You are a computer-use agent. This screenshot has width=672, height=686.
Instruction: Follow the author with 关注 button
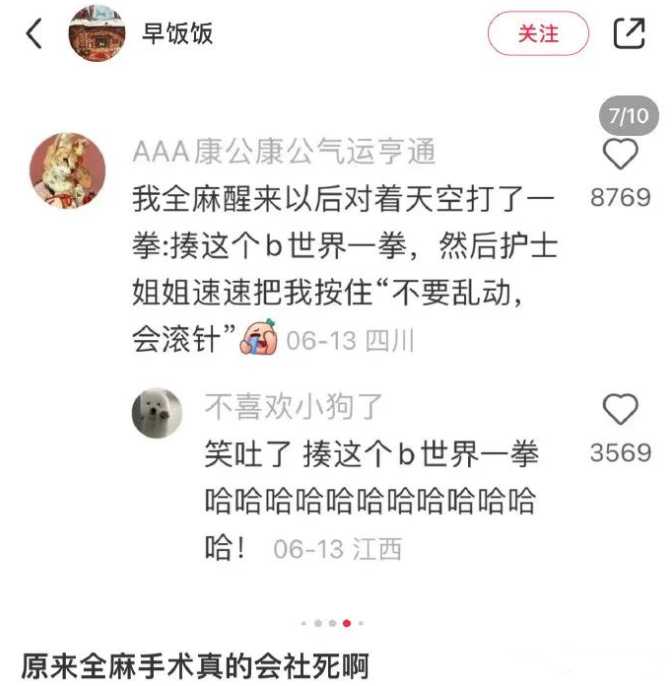tap(537, 34)
